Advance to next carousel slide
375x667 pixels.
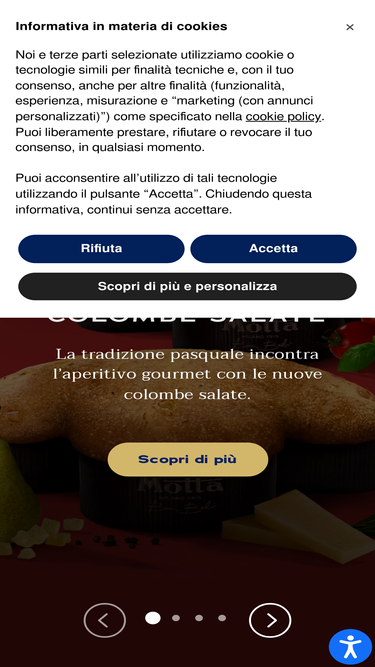pyautogui.click(x=270, y=620)
